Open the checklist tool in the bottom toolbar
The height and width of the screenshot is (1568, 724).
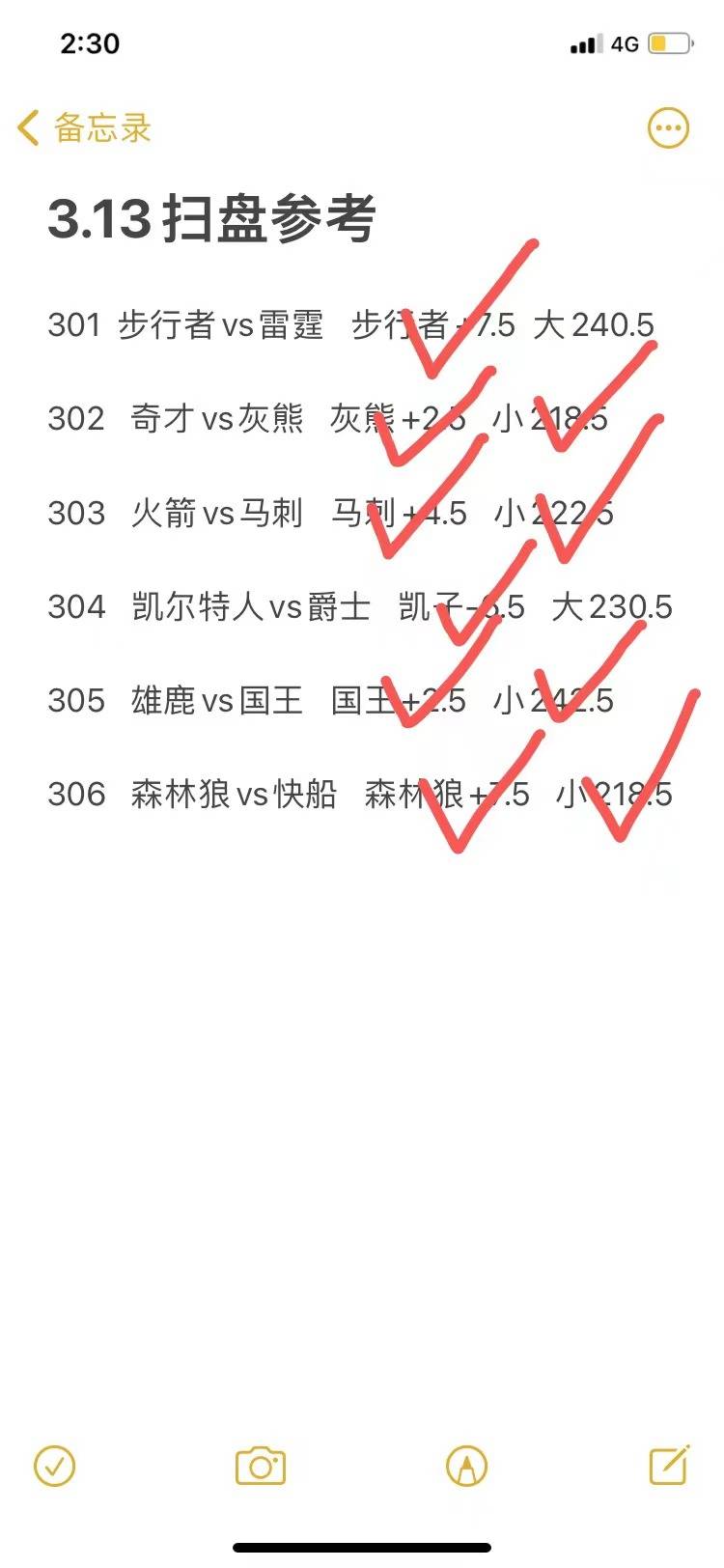click(55, 1467)
